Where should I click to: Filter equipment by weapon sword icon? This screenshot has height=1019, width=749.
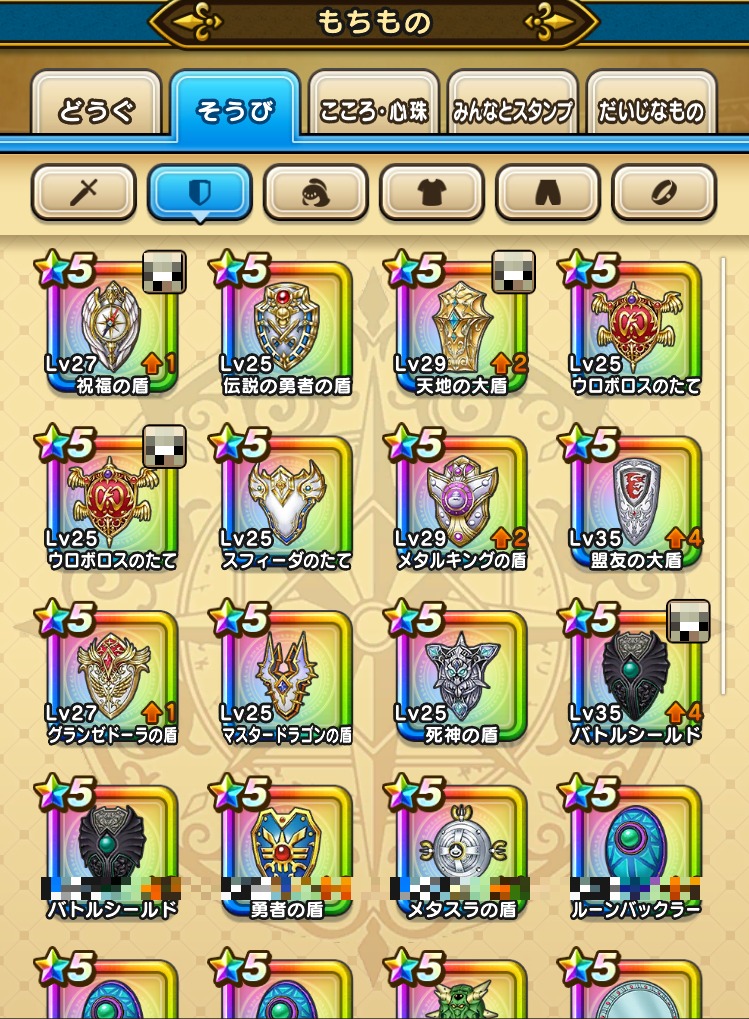(83, 191)
